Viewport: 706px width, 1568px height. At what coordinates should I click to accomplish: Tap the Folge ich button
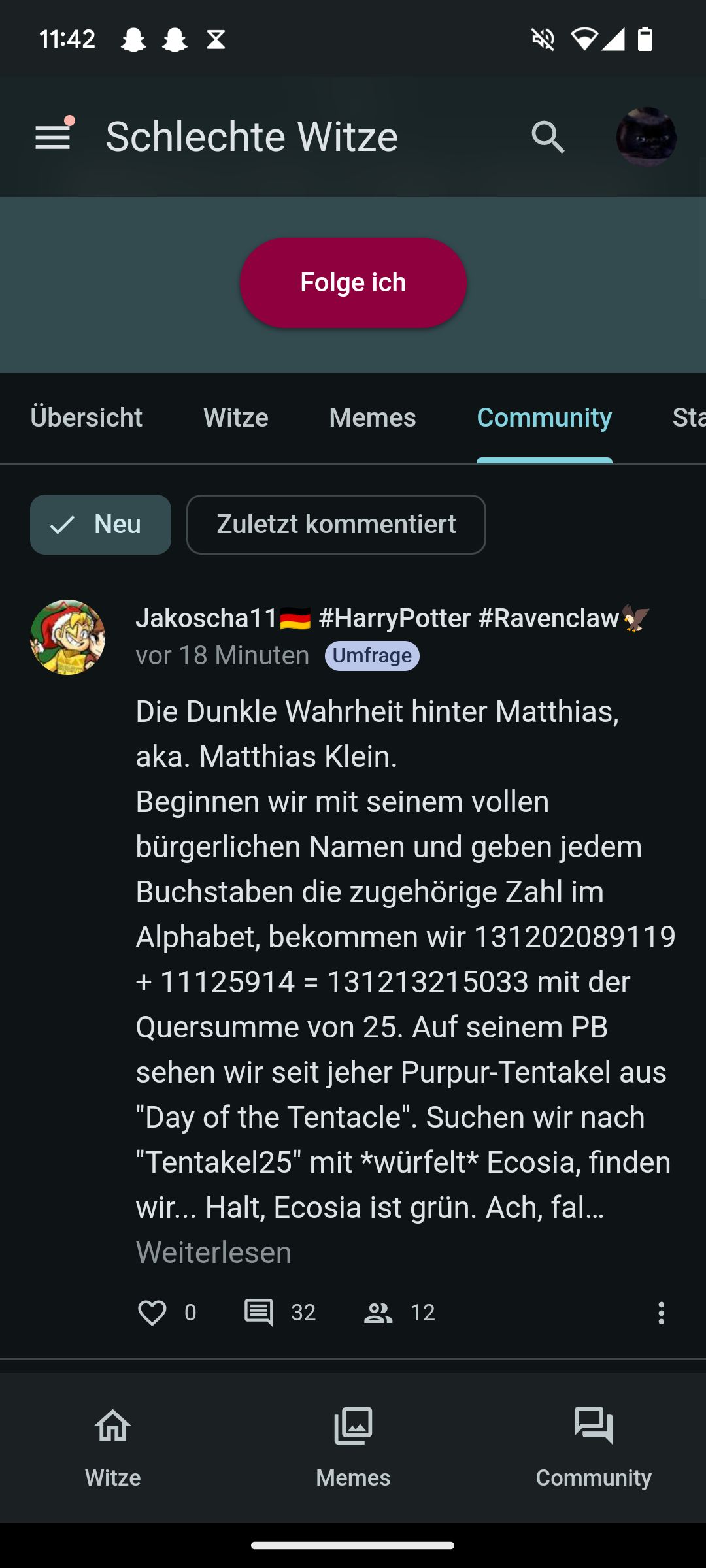[353, 282]
